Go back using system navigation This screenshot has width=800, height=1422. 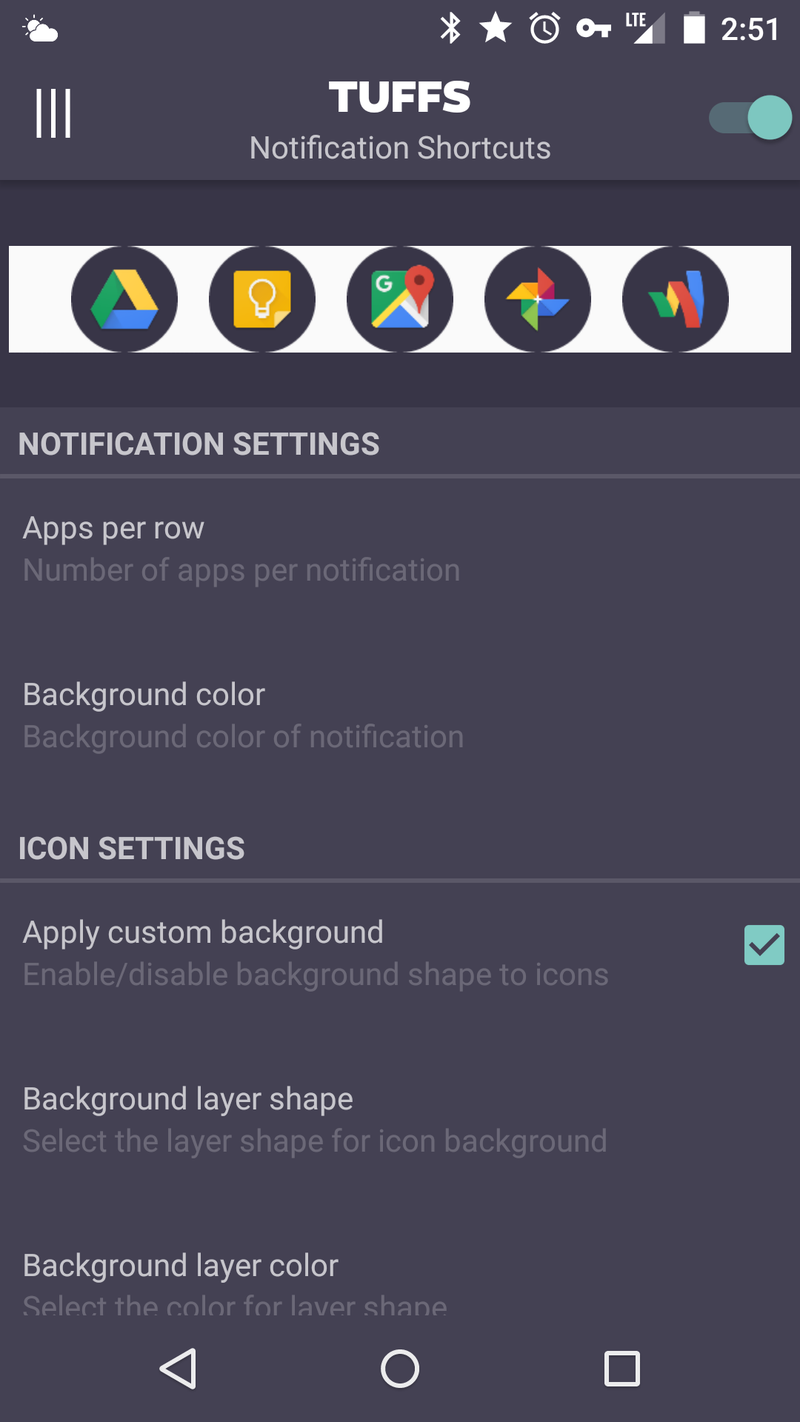click(x=178, y=1368)
